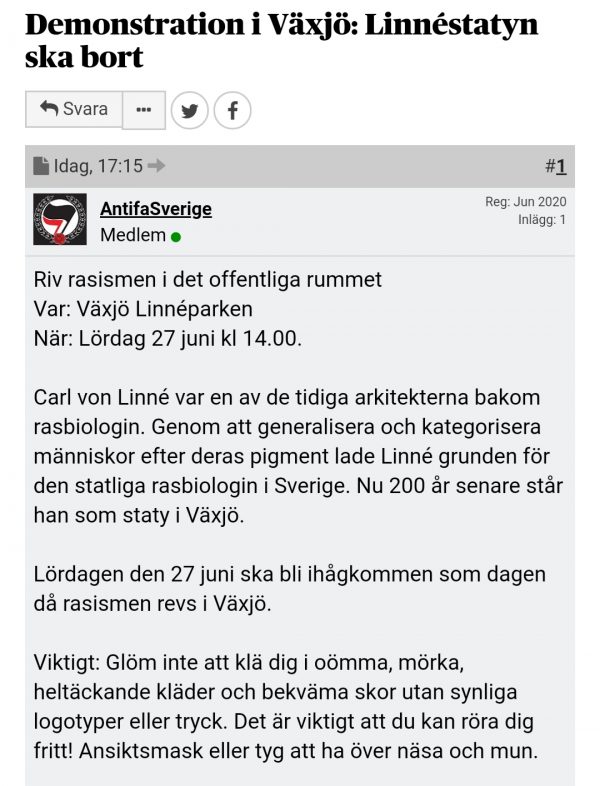Tap the arrow next to Idag 17:15

tap(156, 166)
